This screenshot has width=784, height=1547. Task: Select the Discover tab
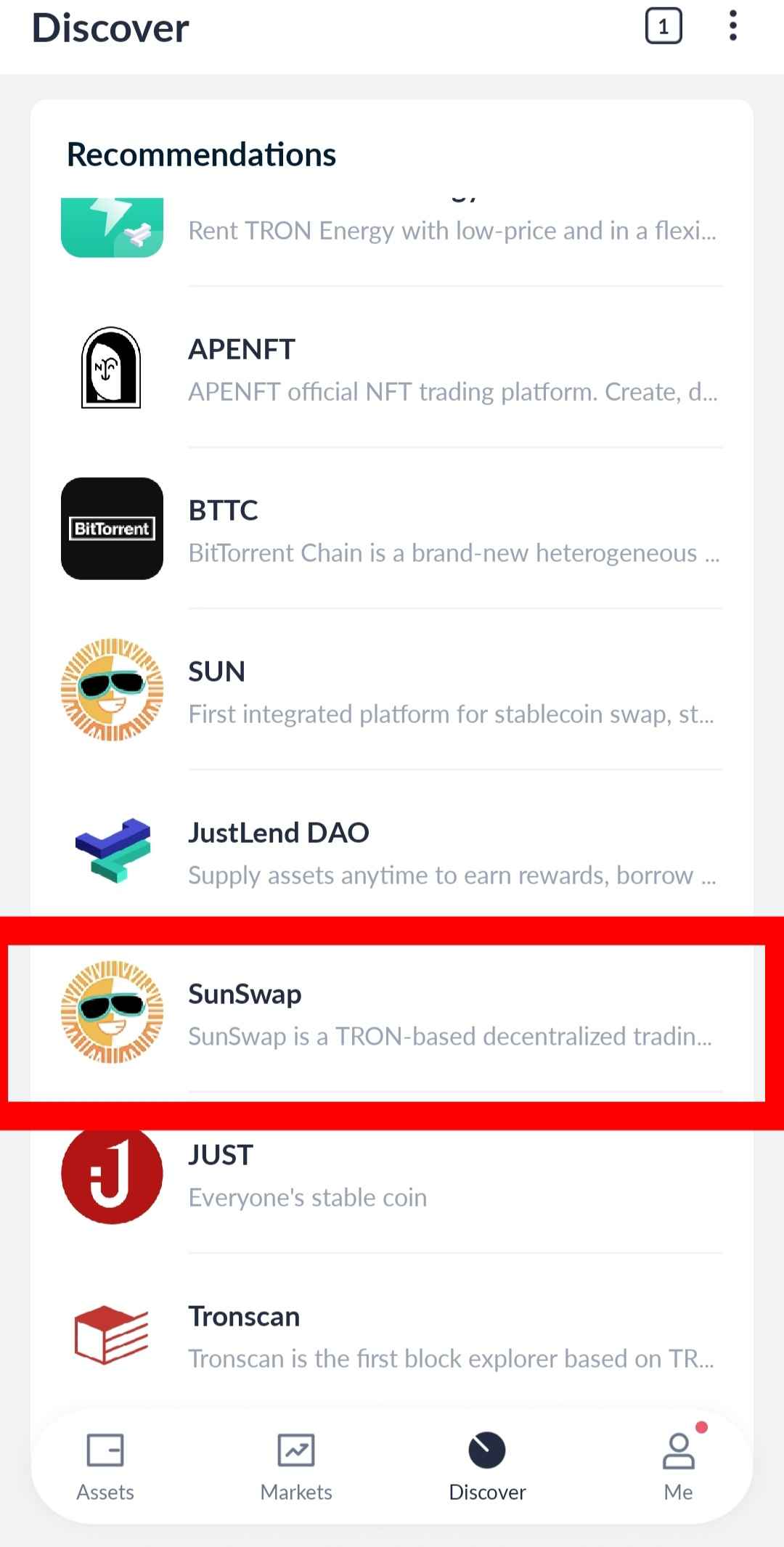click(x=487, y=1466)
